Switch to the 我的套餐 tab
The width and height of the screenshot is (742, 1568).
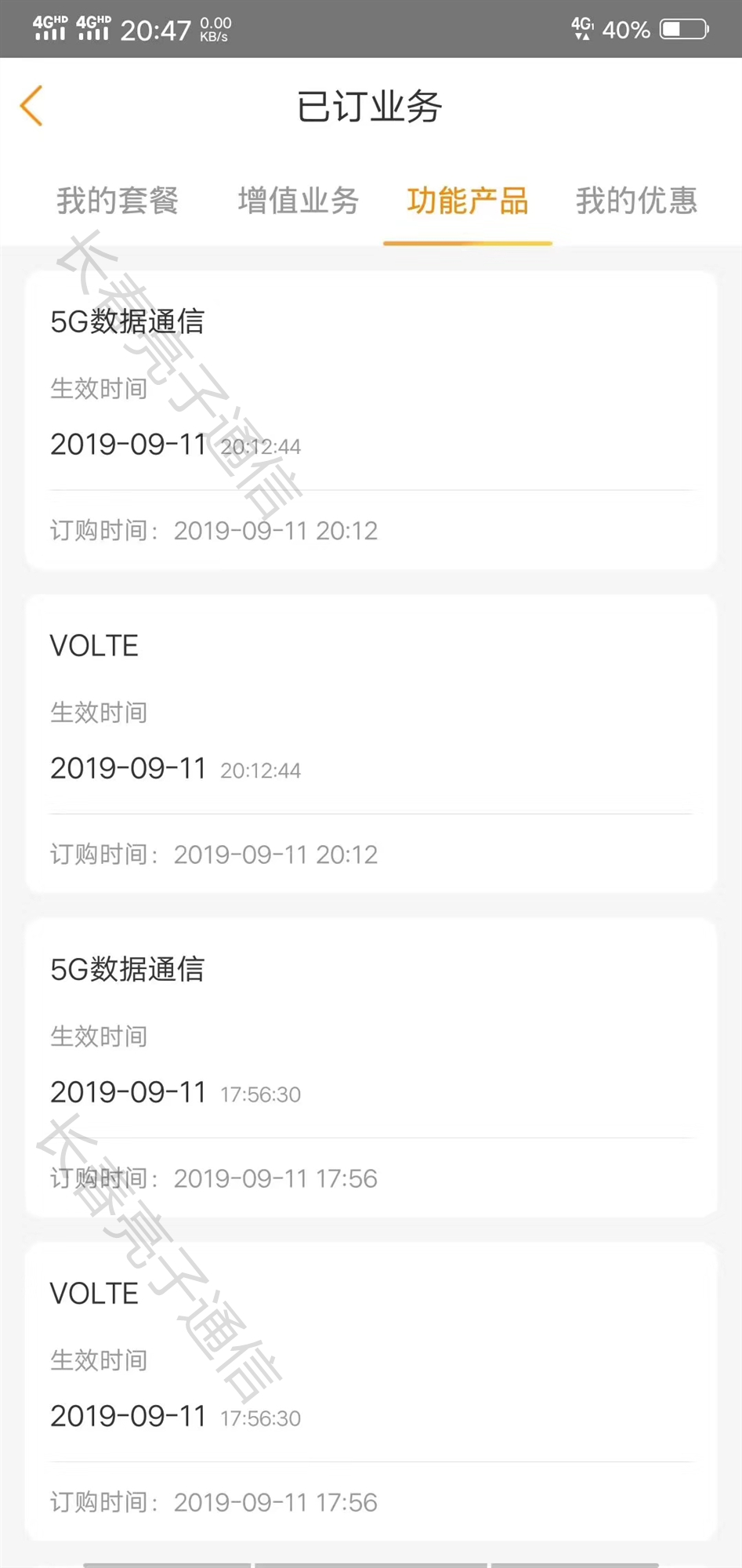[118, 201]
